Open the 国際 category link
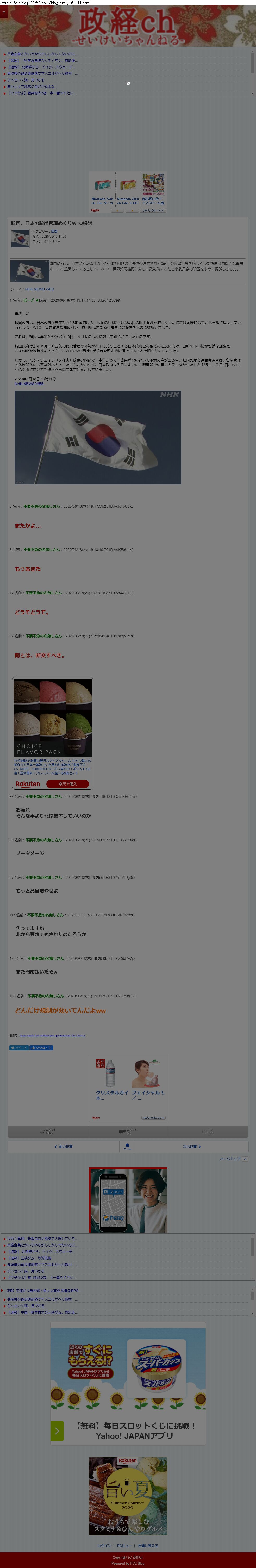The image size is (256, 1568). tap(54, 231)
